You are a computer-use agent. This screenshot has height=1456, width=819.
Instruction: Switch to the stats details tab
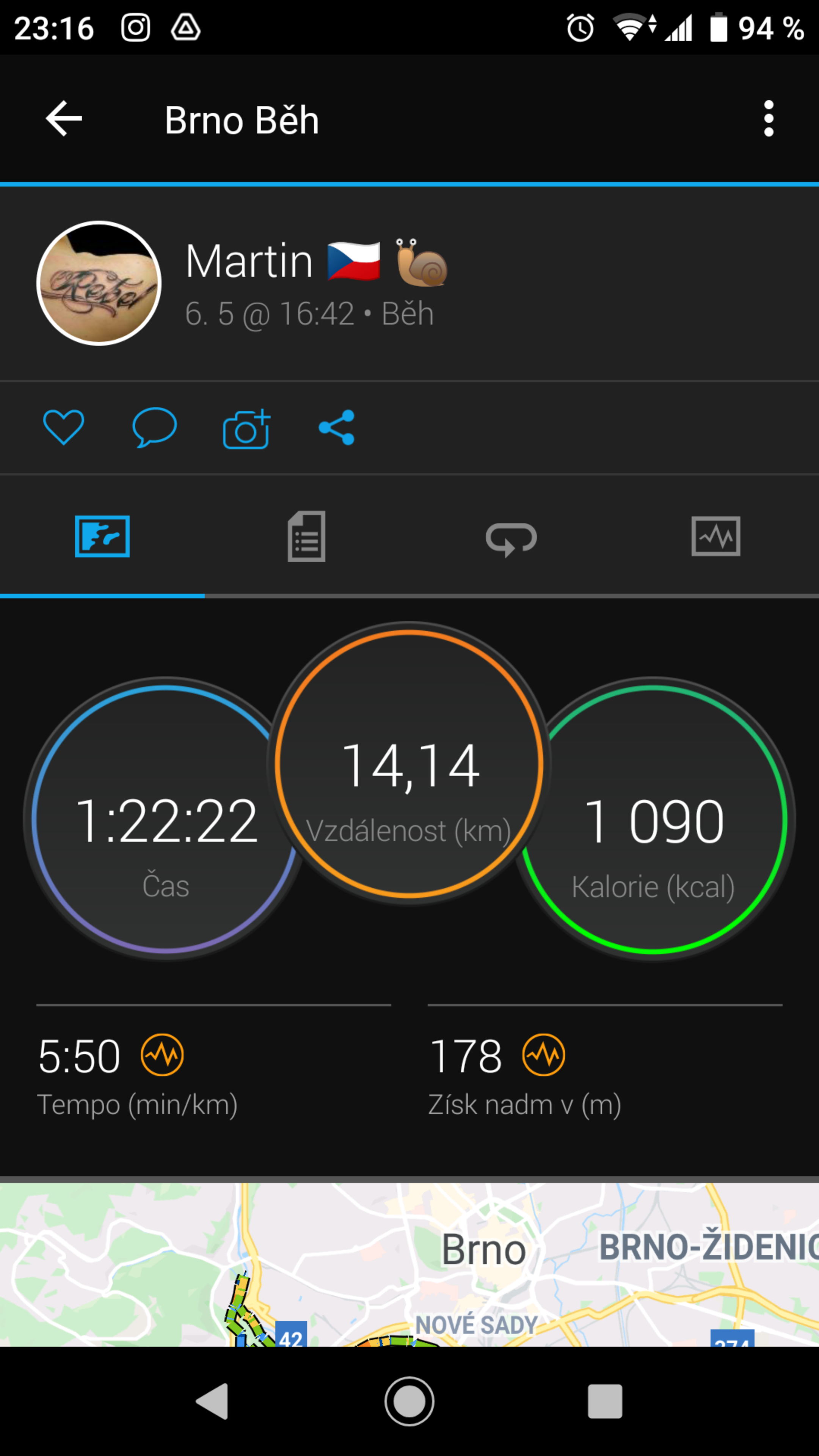point(306,537)
